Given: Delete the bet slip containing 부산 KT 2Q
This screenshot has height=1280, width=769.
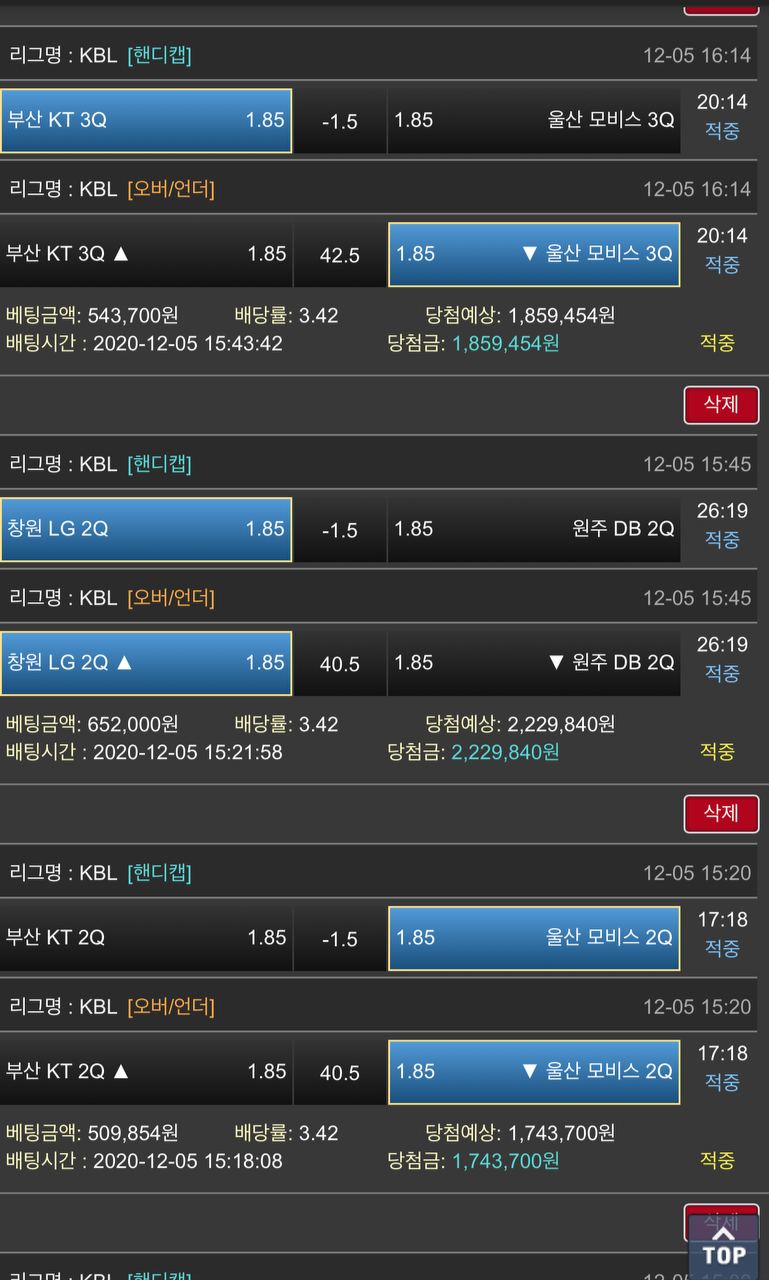Looking at the screenshot, I should tap(721, 813).
